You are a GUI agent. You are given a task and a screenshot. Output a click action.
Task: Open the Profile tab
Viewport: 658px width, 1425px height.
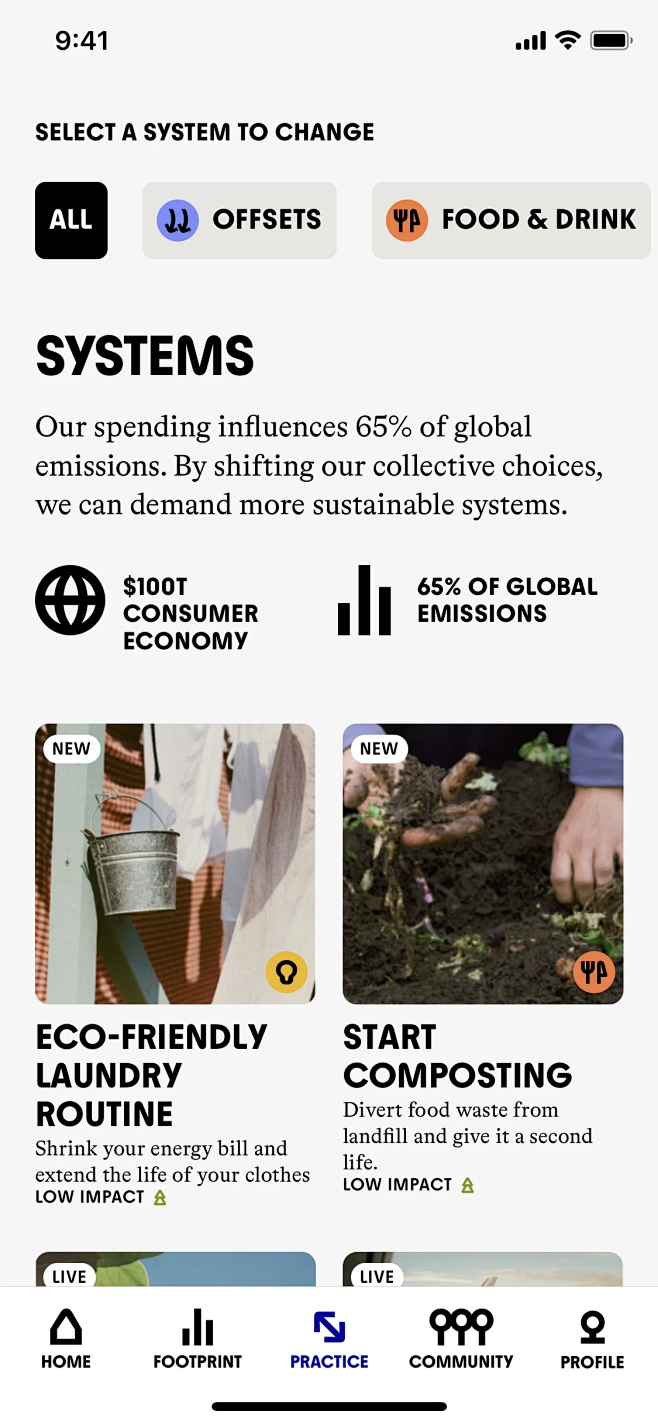point(592,1339)
